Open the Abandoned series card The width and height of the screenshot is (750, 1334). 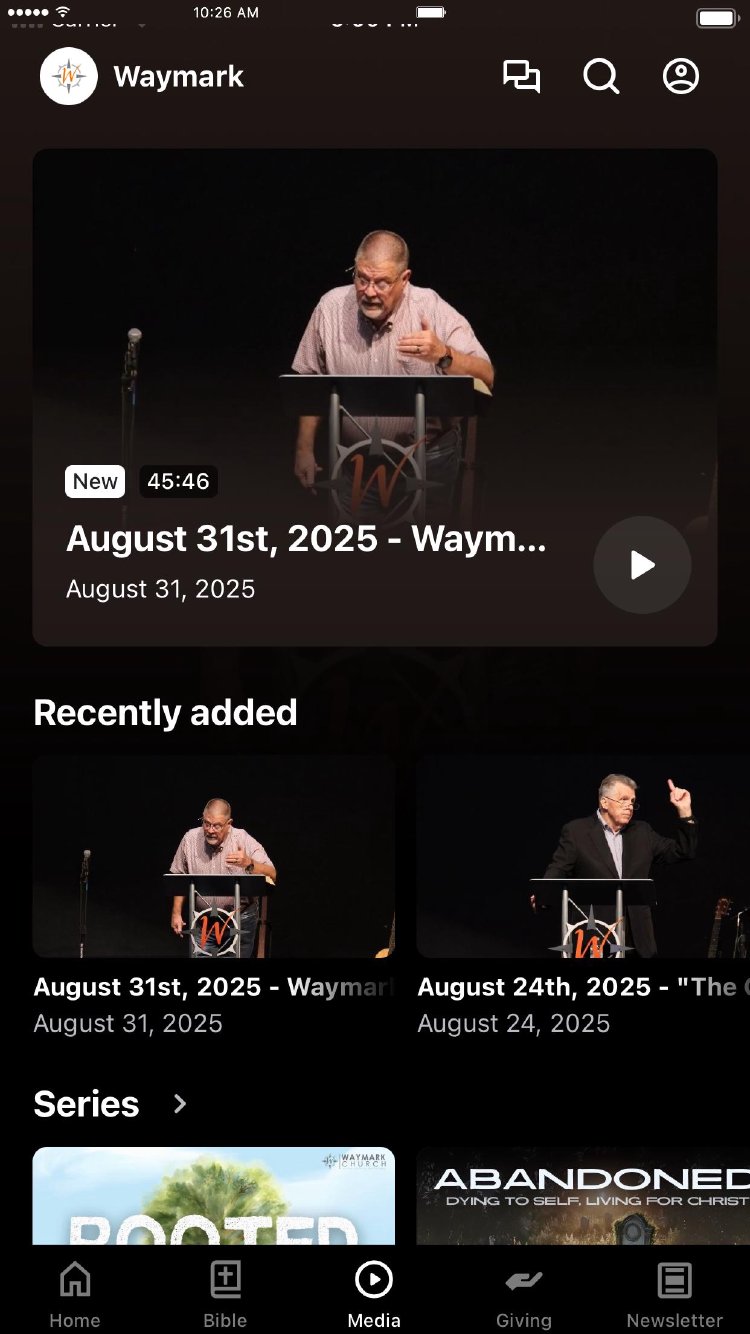click(x=583, y=1196)
